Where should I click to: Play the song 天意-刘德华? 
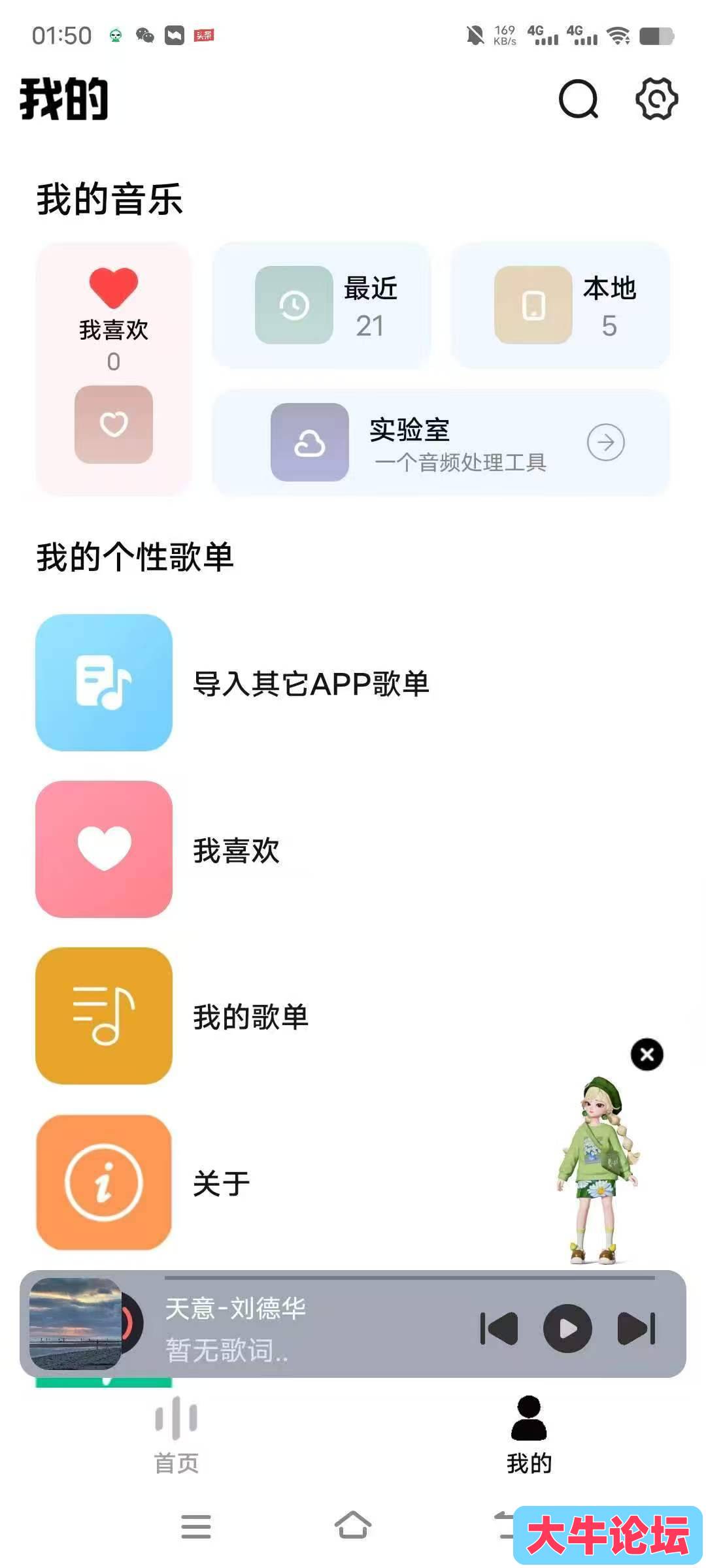(567, 1328)
